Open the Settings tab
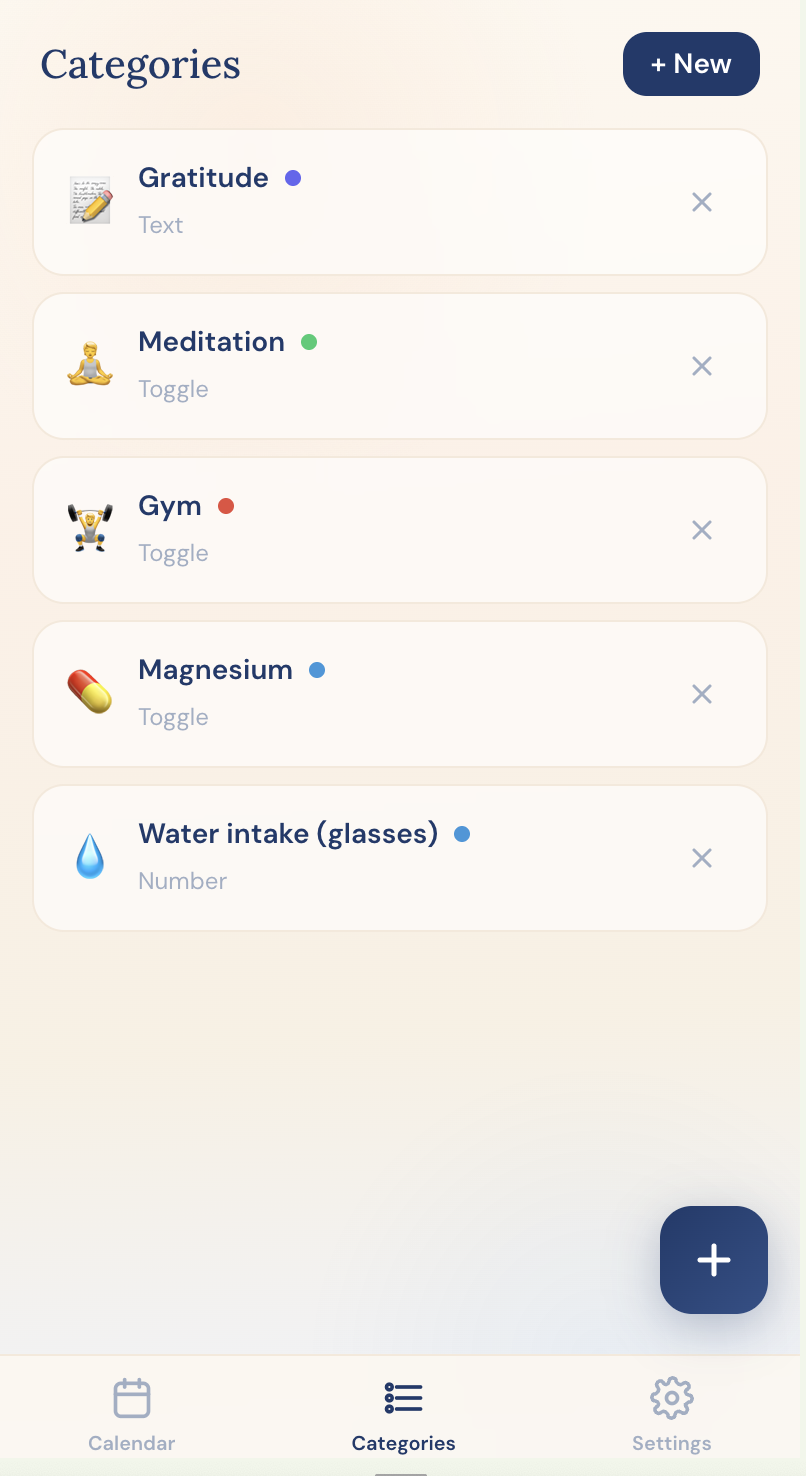Screen dimensions: 806x1476 tap(671, 1414)
